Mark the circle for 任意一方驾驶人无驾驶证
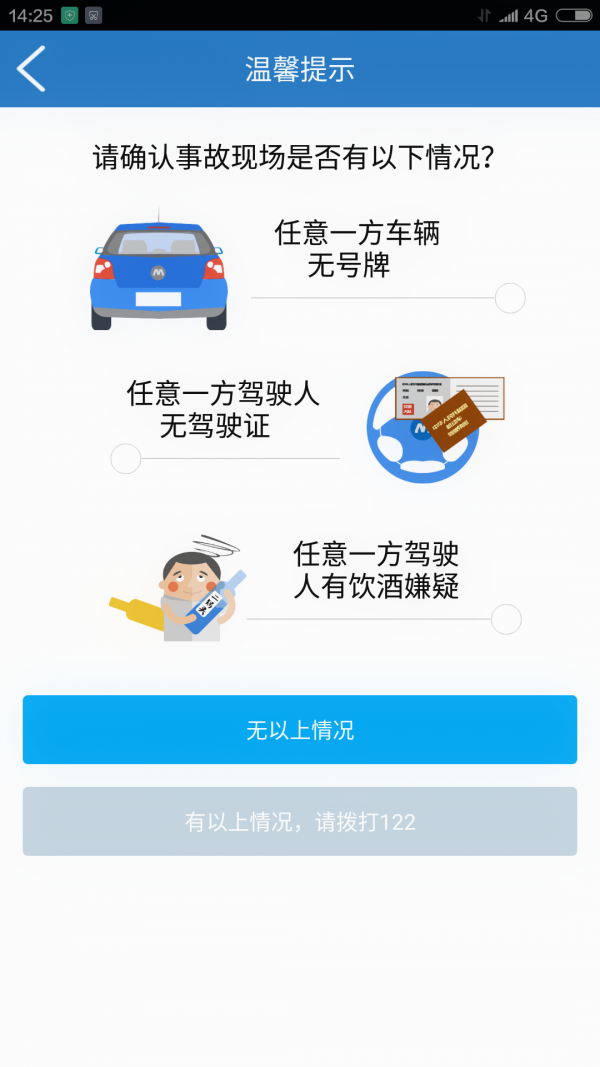 click(126, 459)
